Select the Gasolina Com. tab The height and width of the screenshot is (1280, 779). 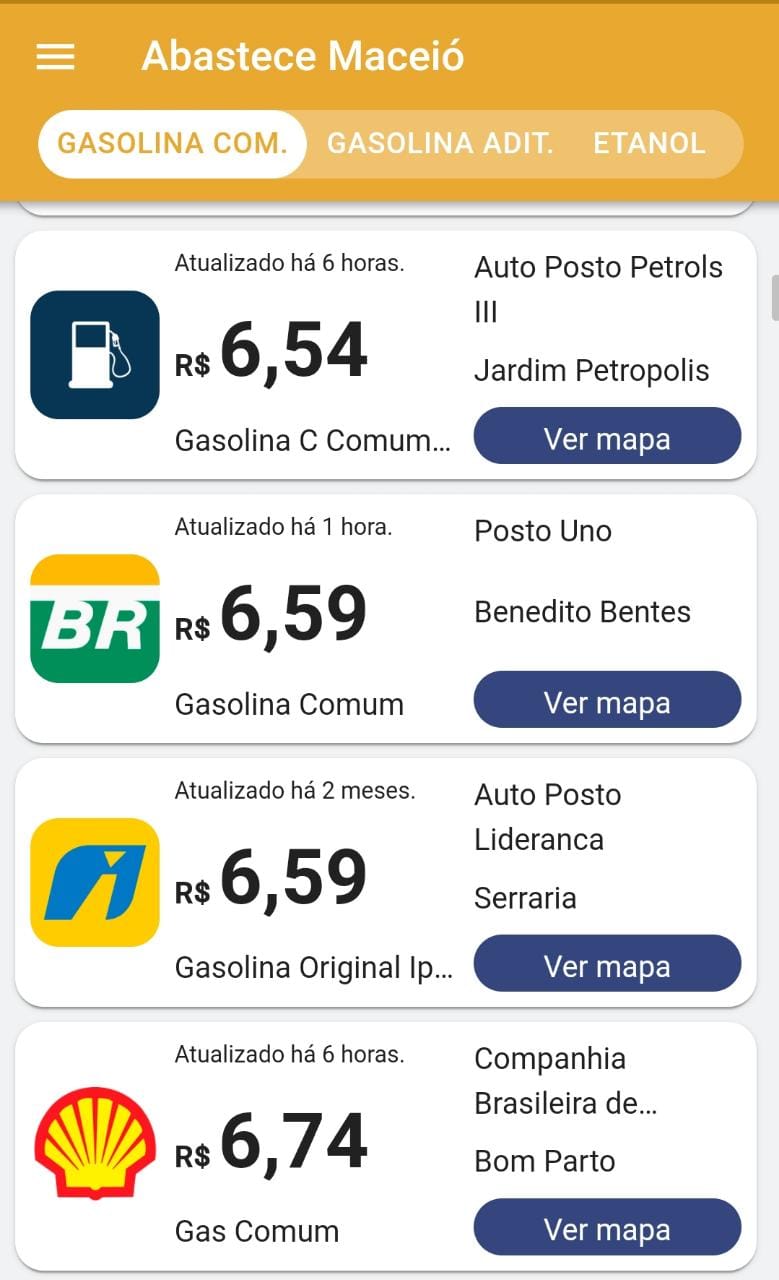pyautogui.click(x=172, y=144)
